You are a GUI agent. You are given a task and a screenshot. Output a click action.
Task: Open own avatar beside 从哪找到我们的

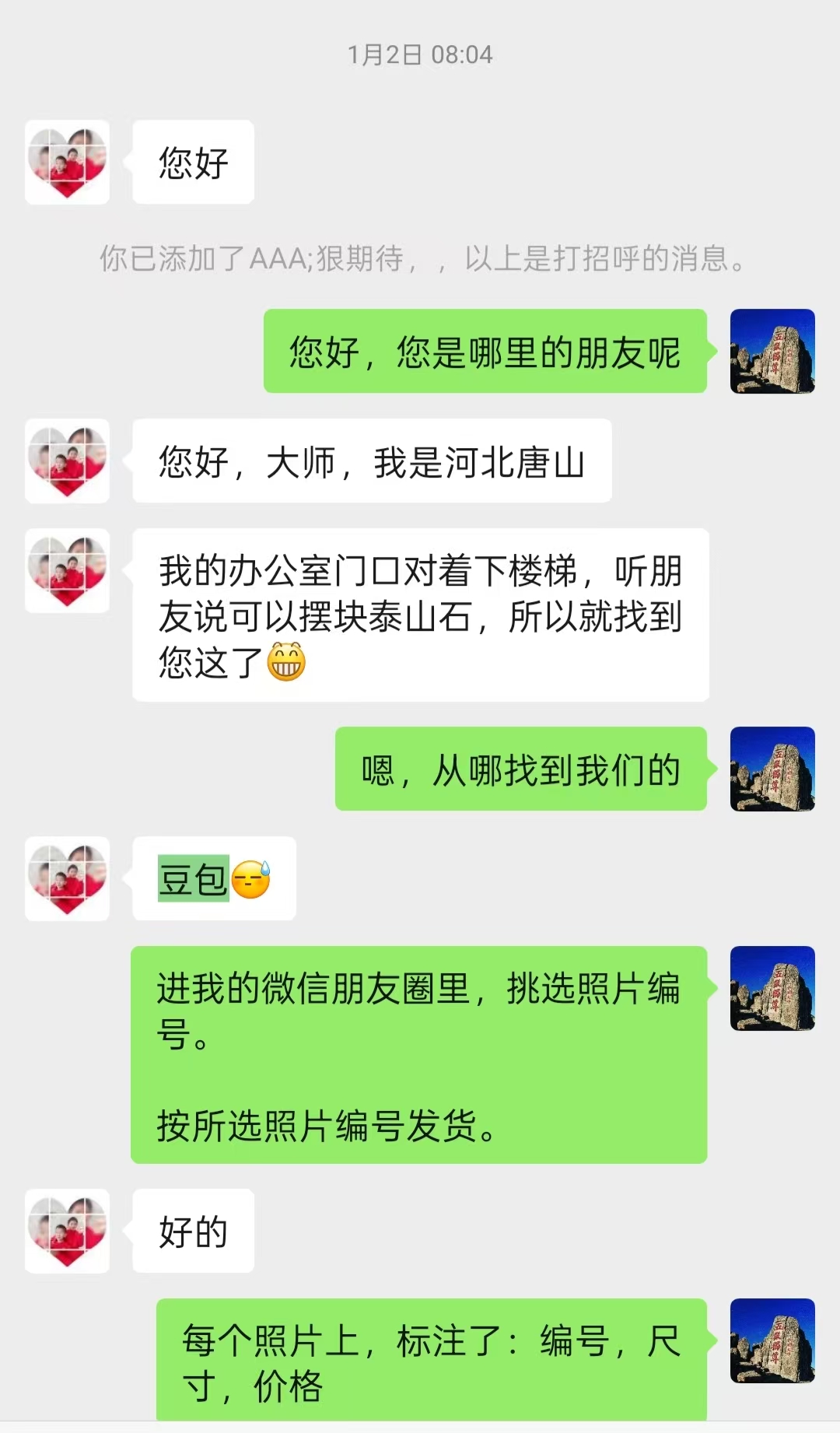coord(772,769)
